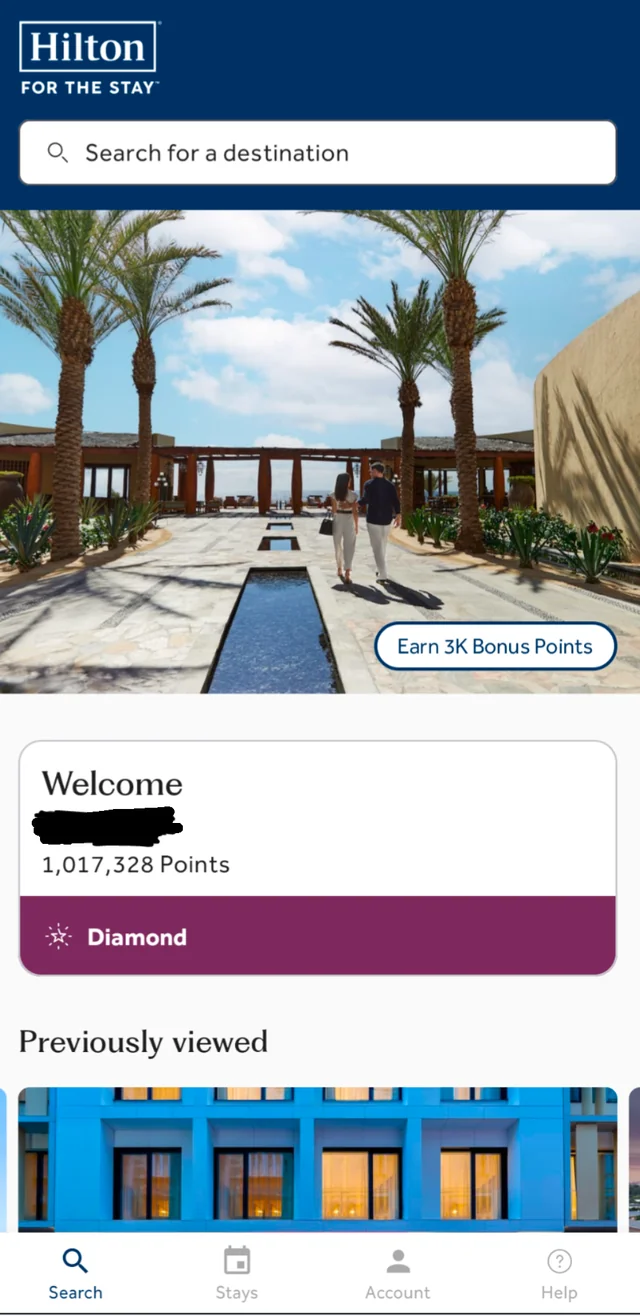The height and width of the screenshot is (1316, 640).
Task: Open the Search for a destination field
Action: point(317,153)
